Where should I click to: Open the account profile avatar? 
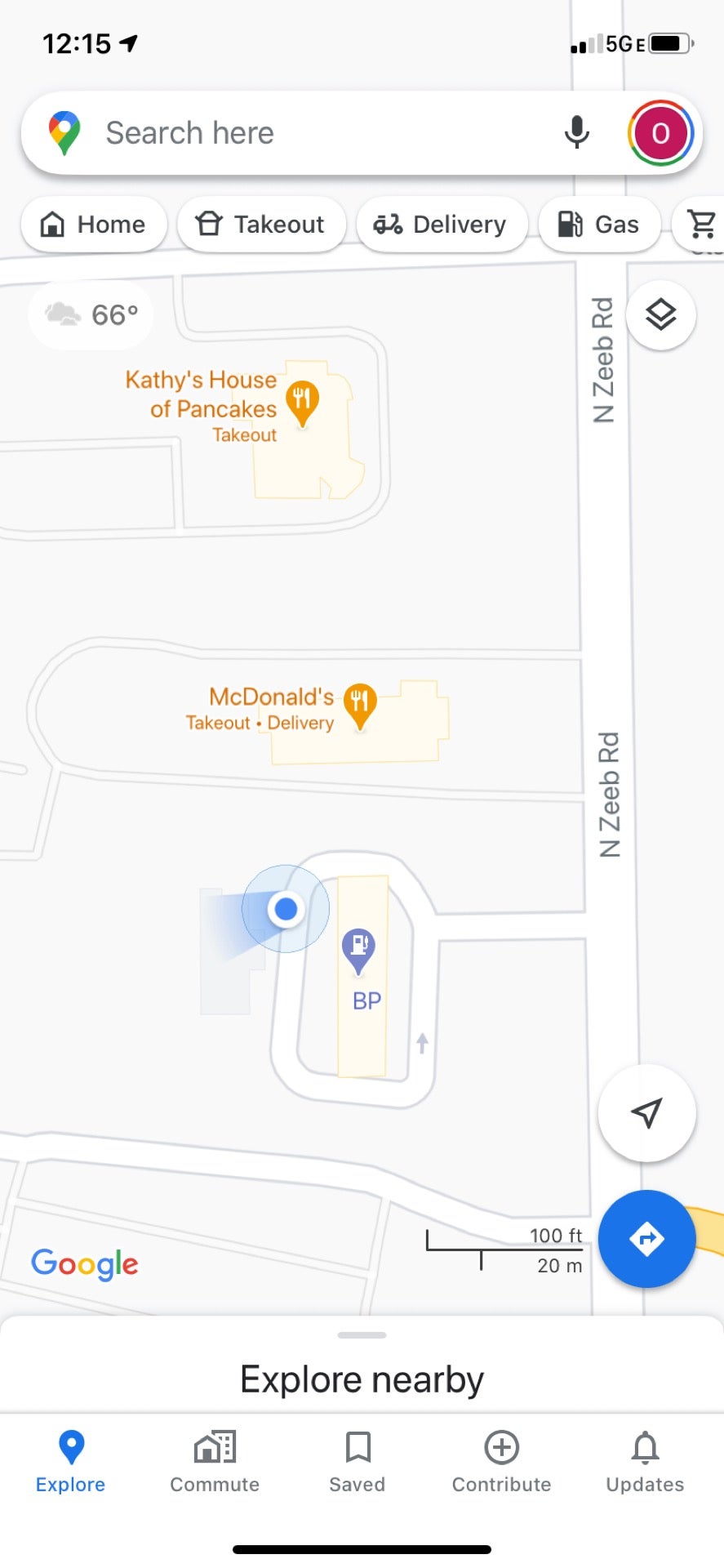(x=660, y=133)
